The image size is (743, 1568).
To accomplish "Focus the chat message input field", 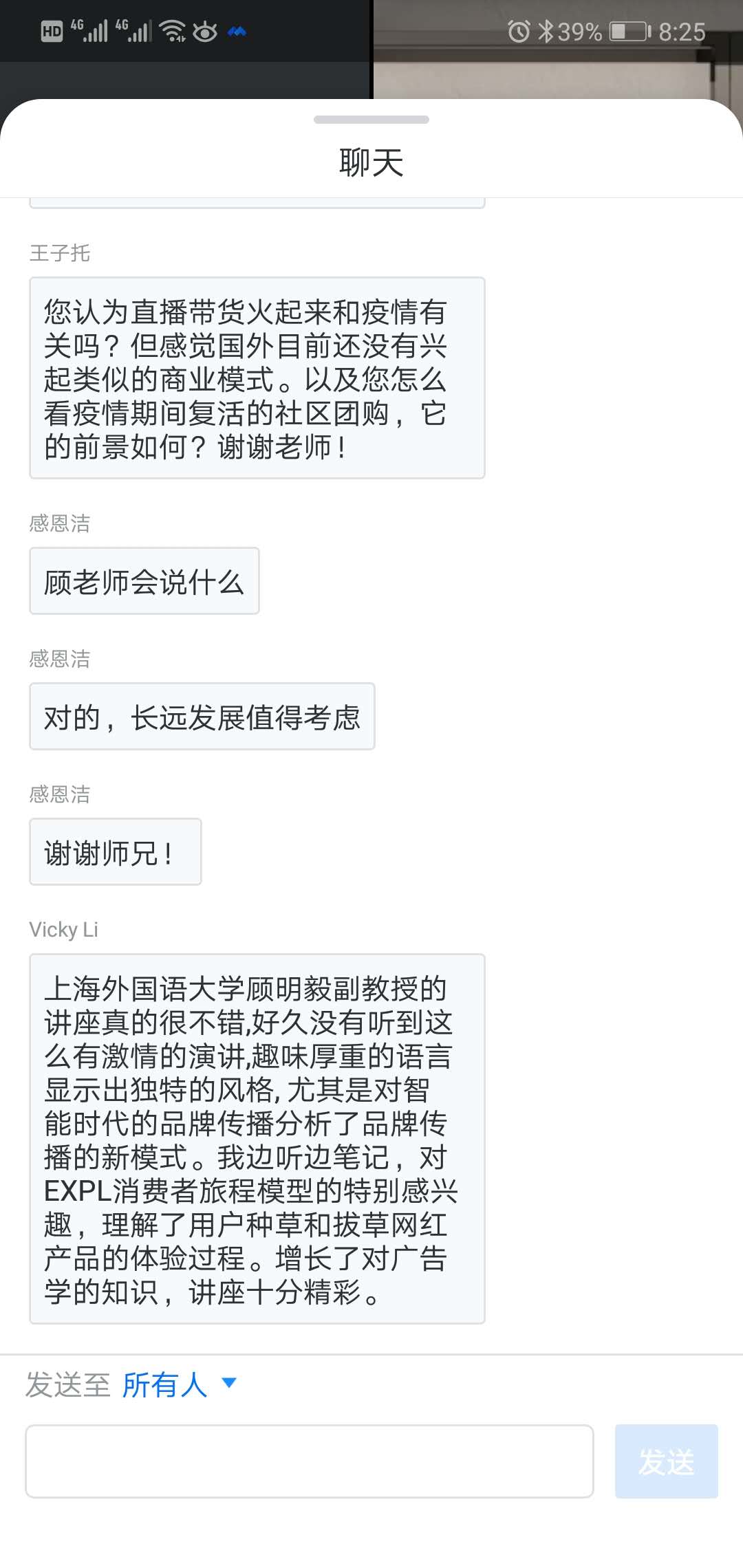I will 310,1461.
